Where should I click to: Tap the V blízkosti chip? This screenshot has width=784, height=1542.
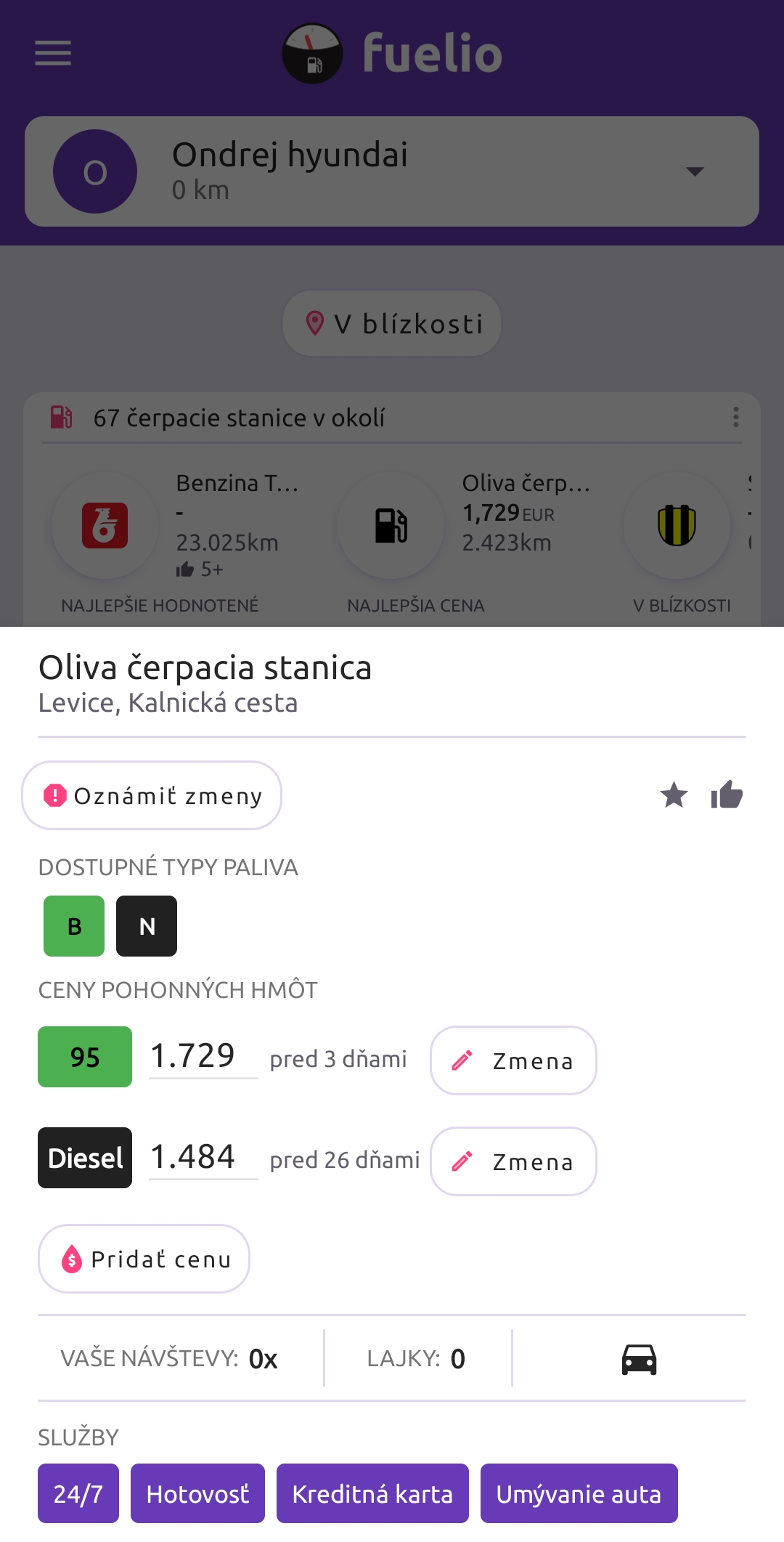(x=392, y=324)
